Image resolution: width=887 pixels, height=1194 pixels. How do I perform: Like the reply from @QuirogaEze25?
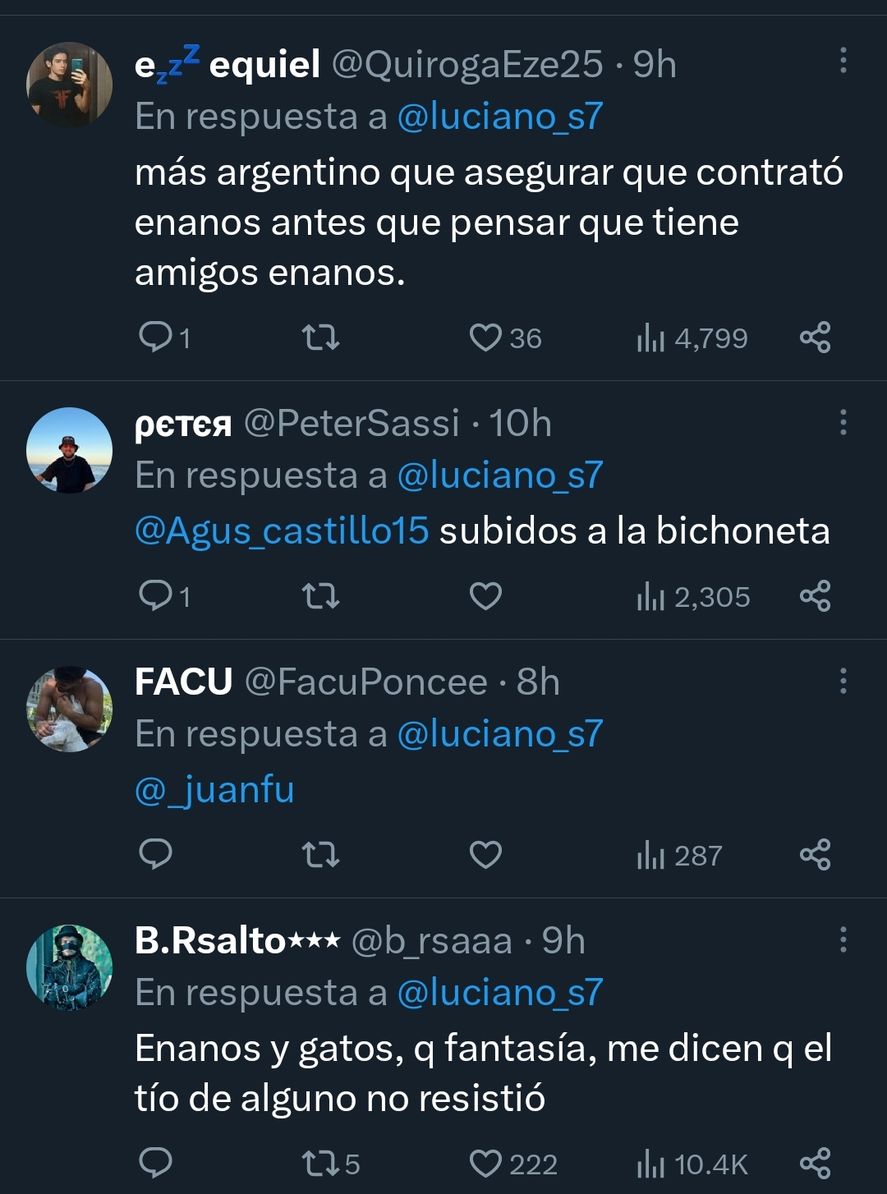coord(486,339)
